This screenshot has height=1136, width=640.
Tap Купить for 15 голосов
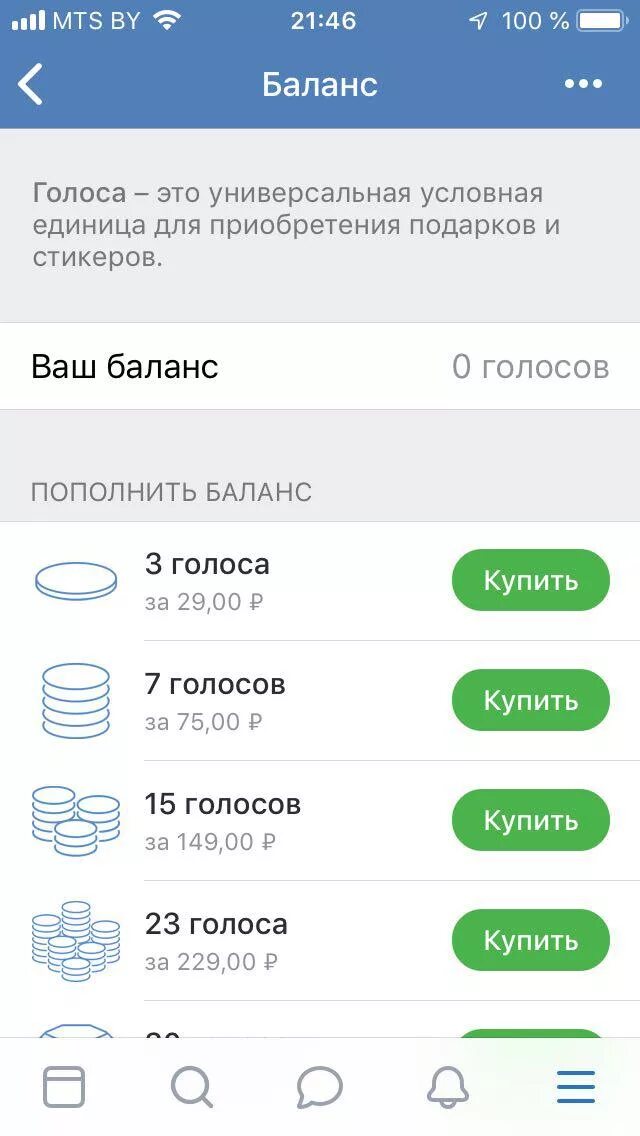[x=531, y=820]
